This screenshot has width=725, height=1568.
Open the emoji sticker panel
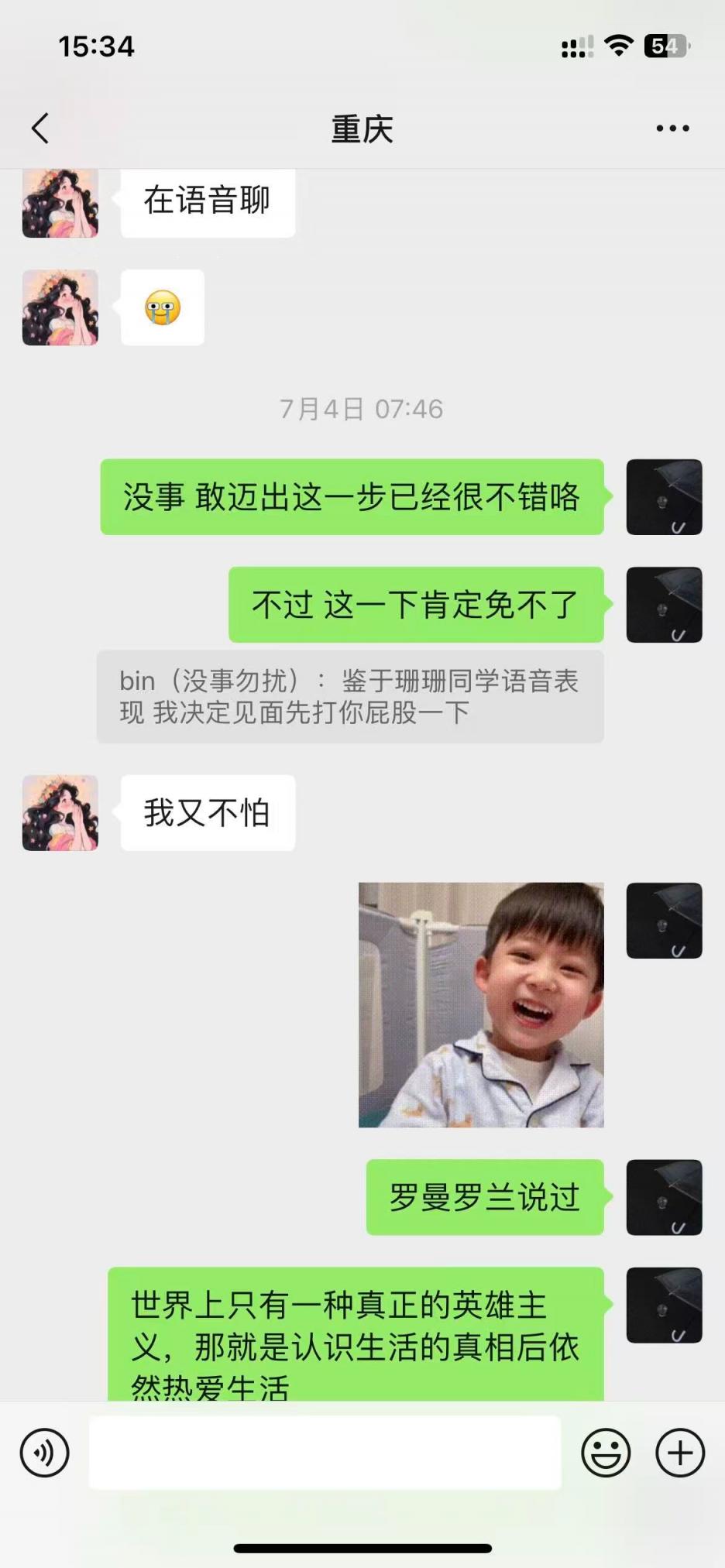click(x=606, y=1453)
